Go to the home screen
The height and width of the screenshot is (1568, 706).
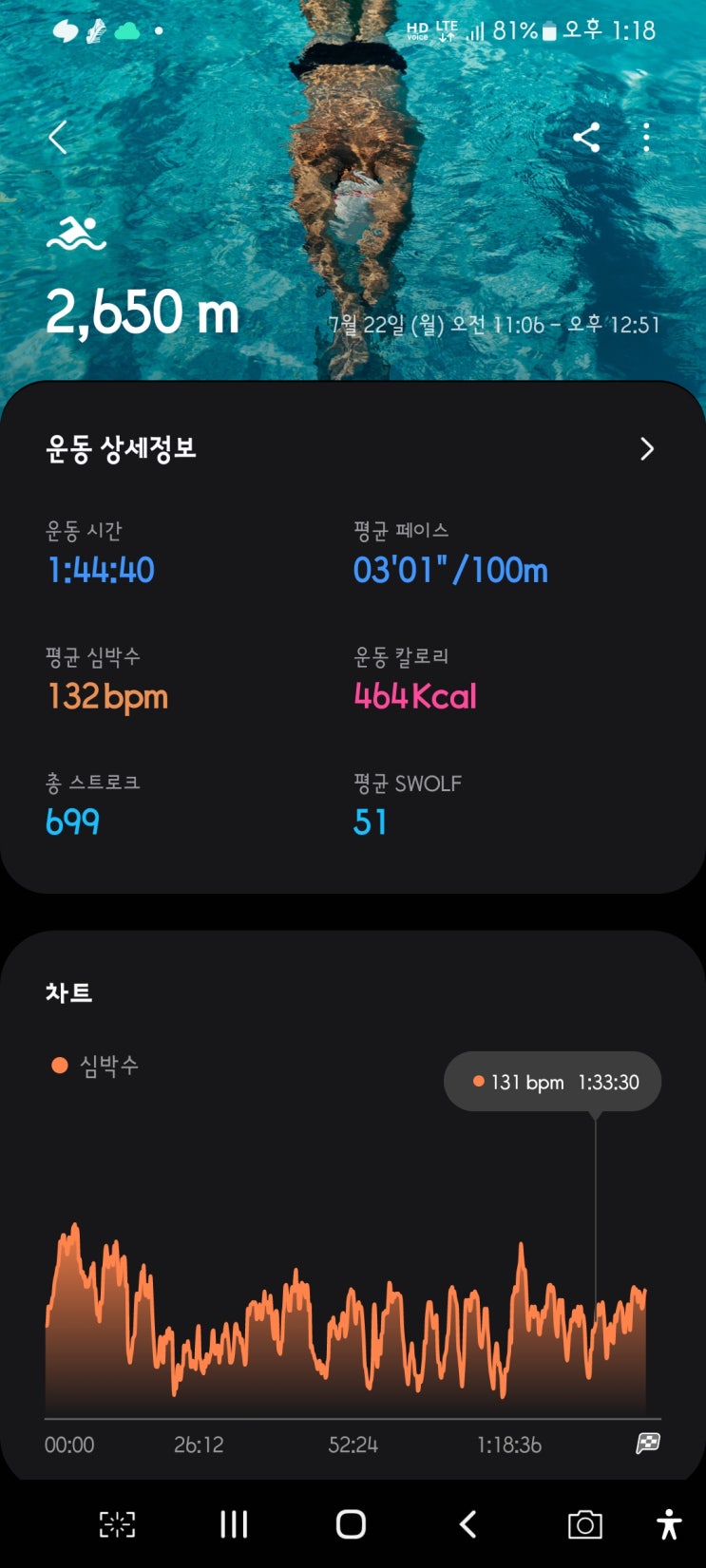pos(351,1524)
